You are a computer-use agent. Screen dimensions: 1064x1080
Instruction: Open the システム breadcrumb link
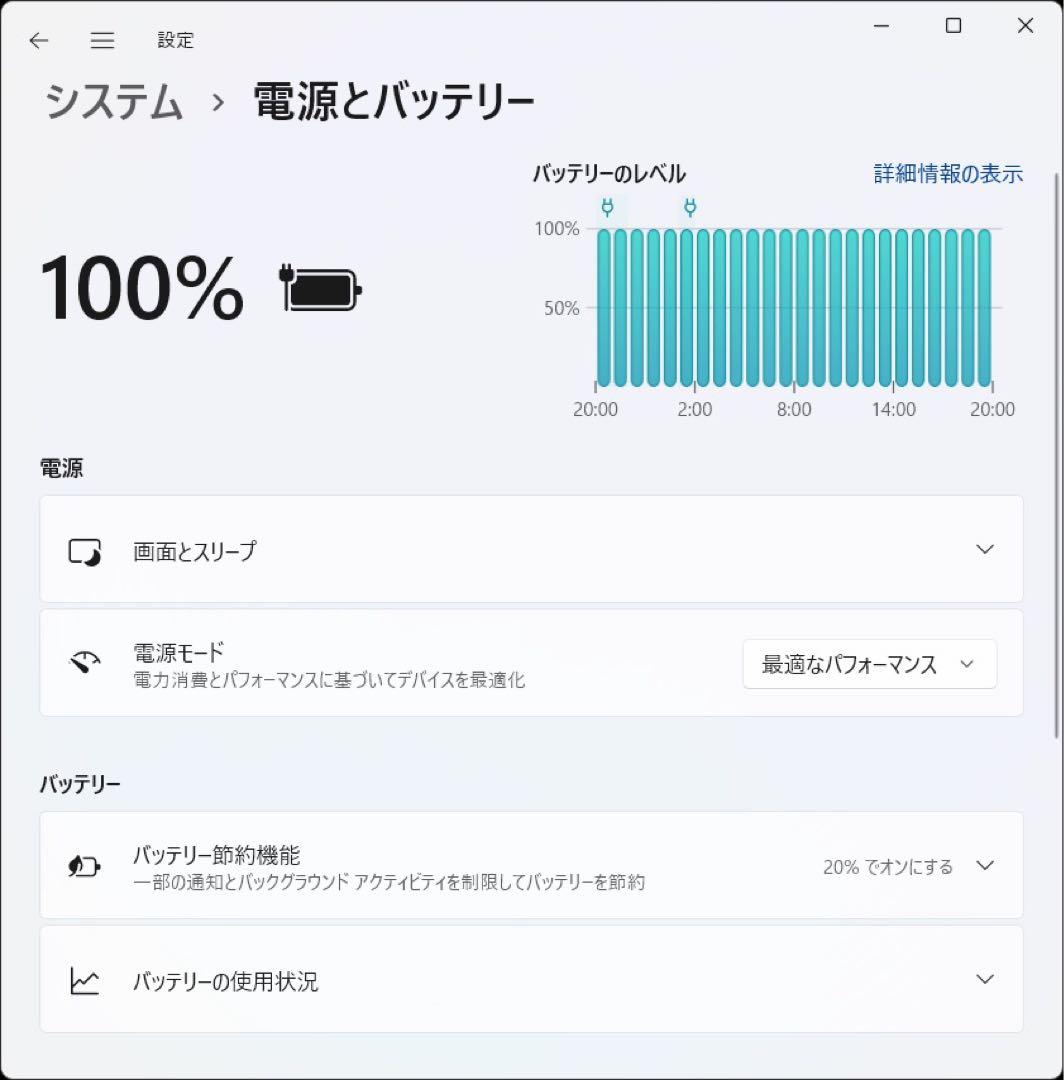(x=114, y=102)
